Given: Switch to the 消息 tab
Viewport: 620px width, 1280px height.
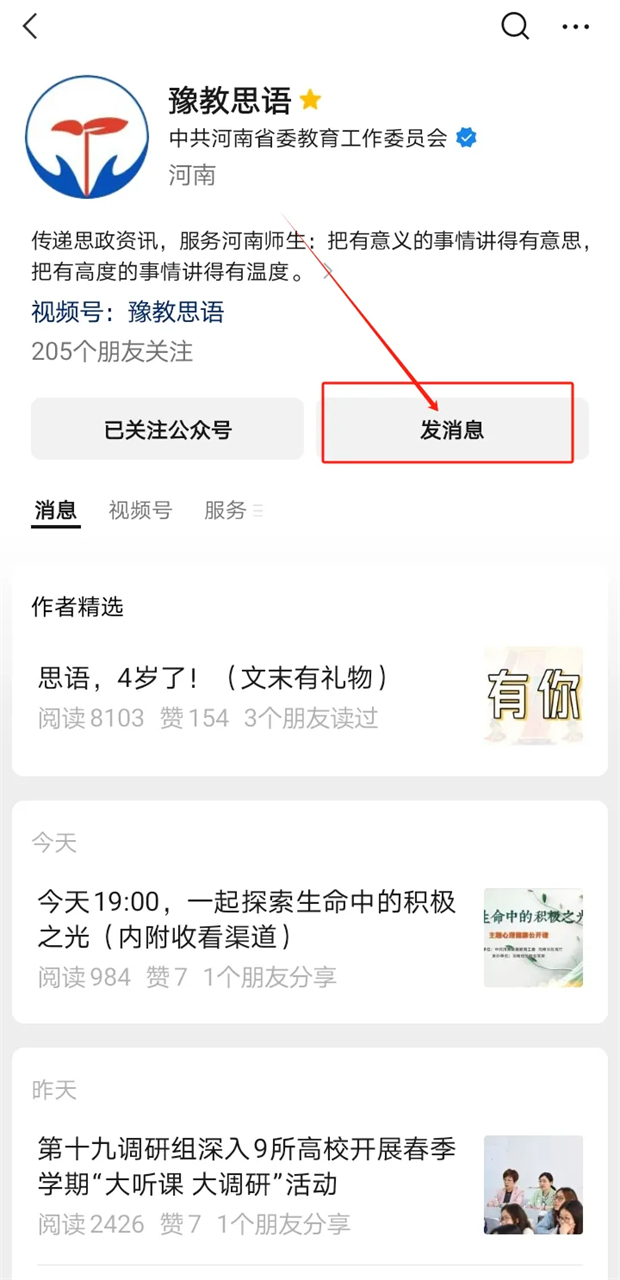Looking at the screenshot, I should click(x=56, y=511).
